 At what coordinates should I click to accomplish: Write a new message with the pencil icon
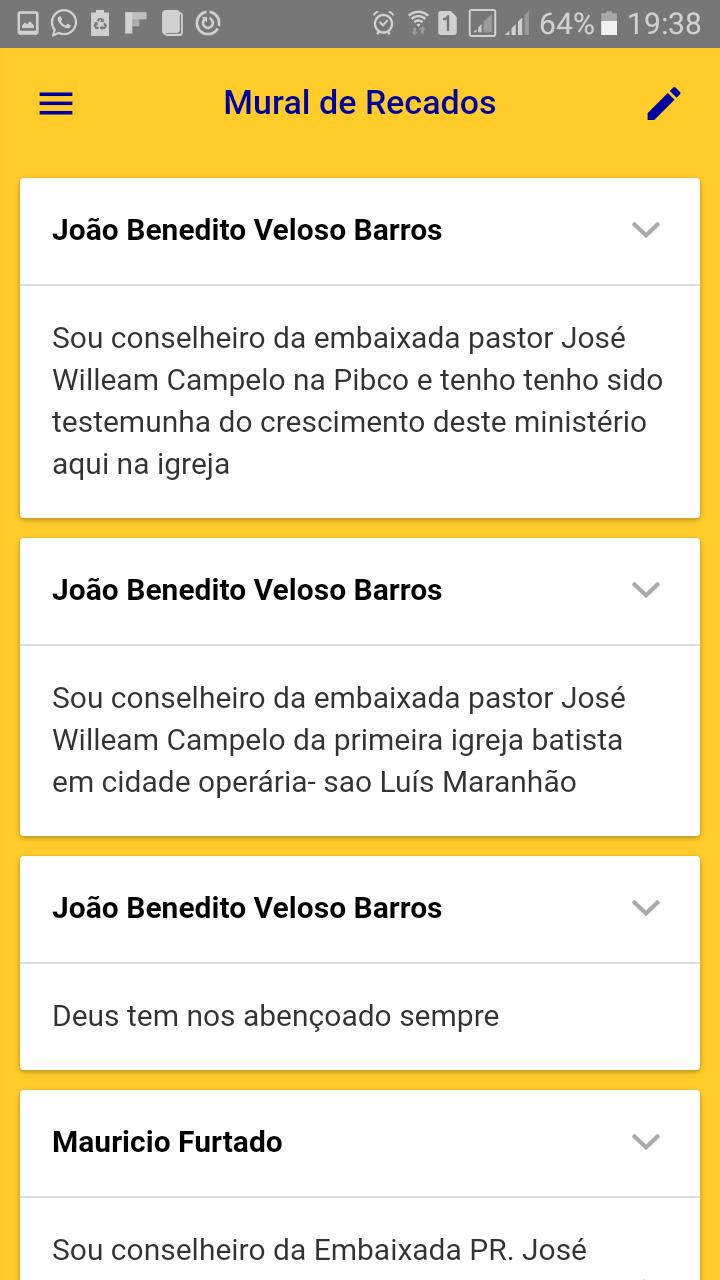tap(664, 103)
